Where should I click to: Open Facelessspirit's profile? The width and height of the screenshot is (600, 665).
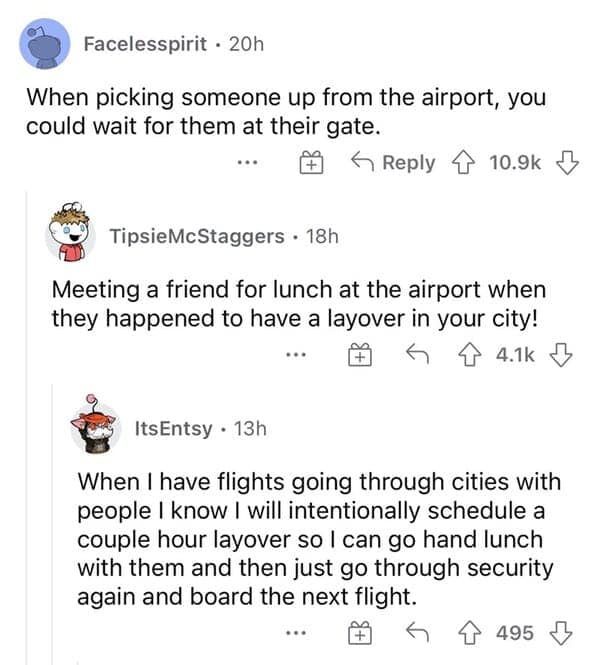coord(145,44)
